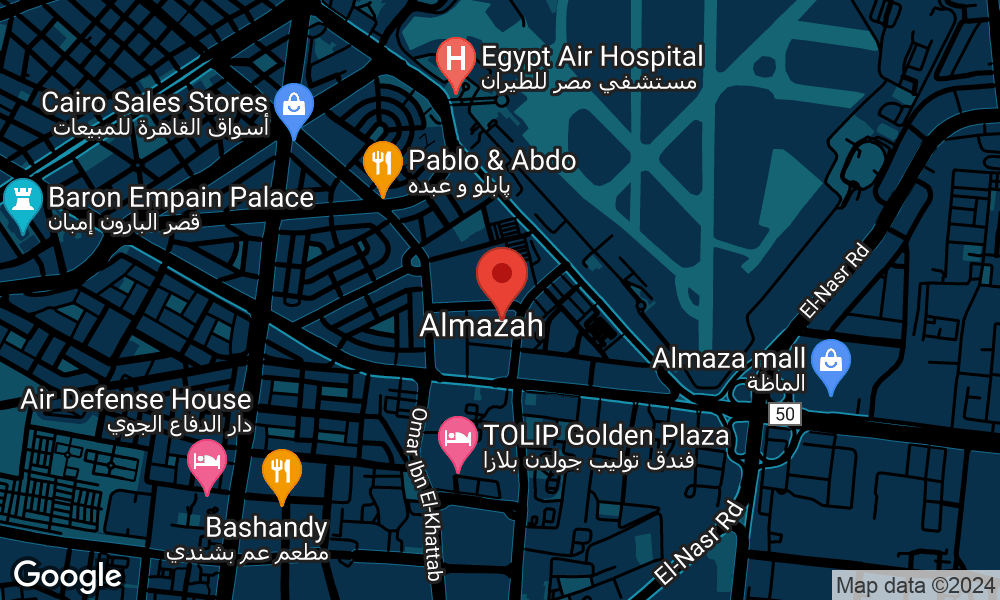Open the Google logo link

click(x=67, y=577)
